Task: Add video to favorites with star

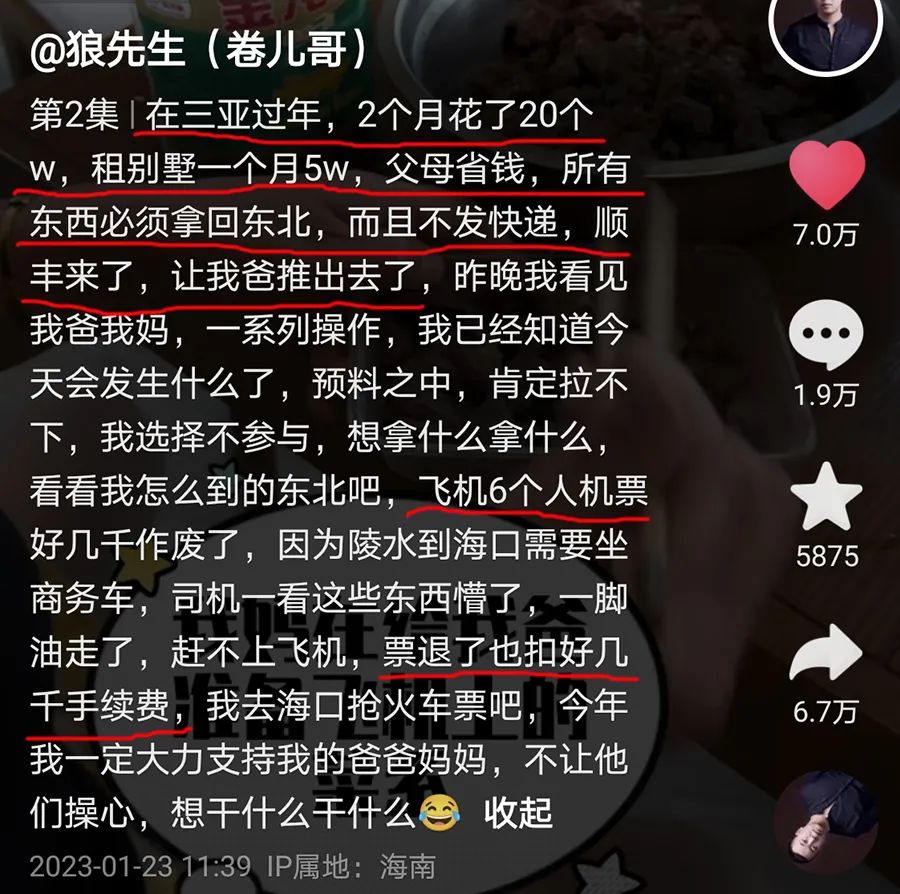Action: click(826, 497)
